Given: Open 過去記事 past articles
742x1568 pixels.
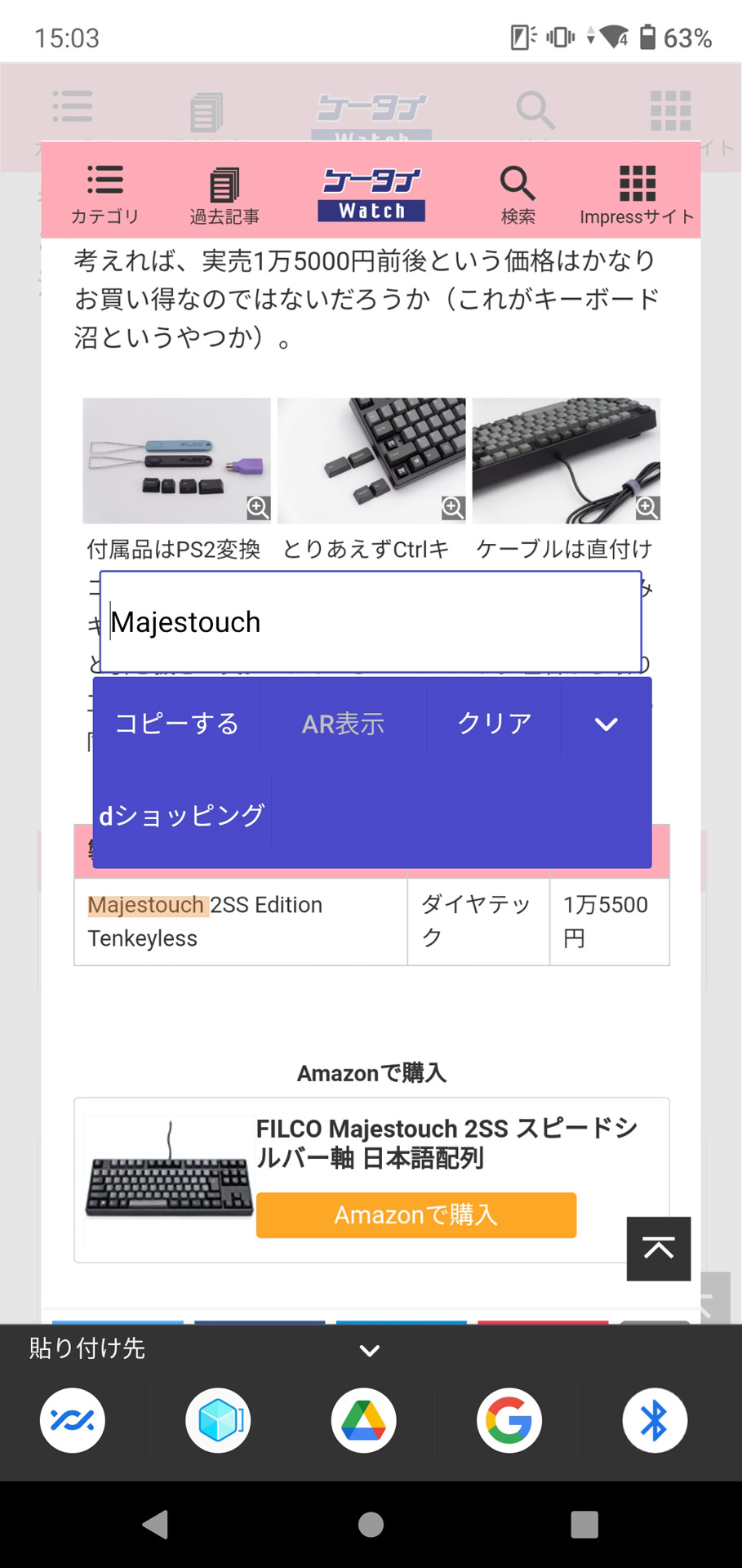Looking at the screenshot, I should click(x=224, y=194).
